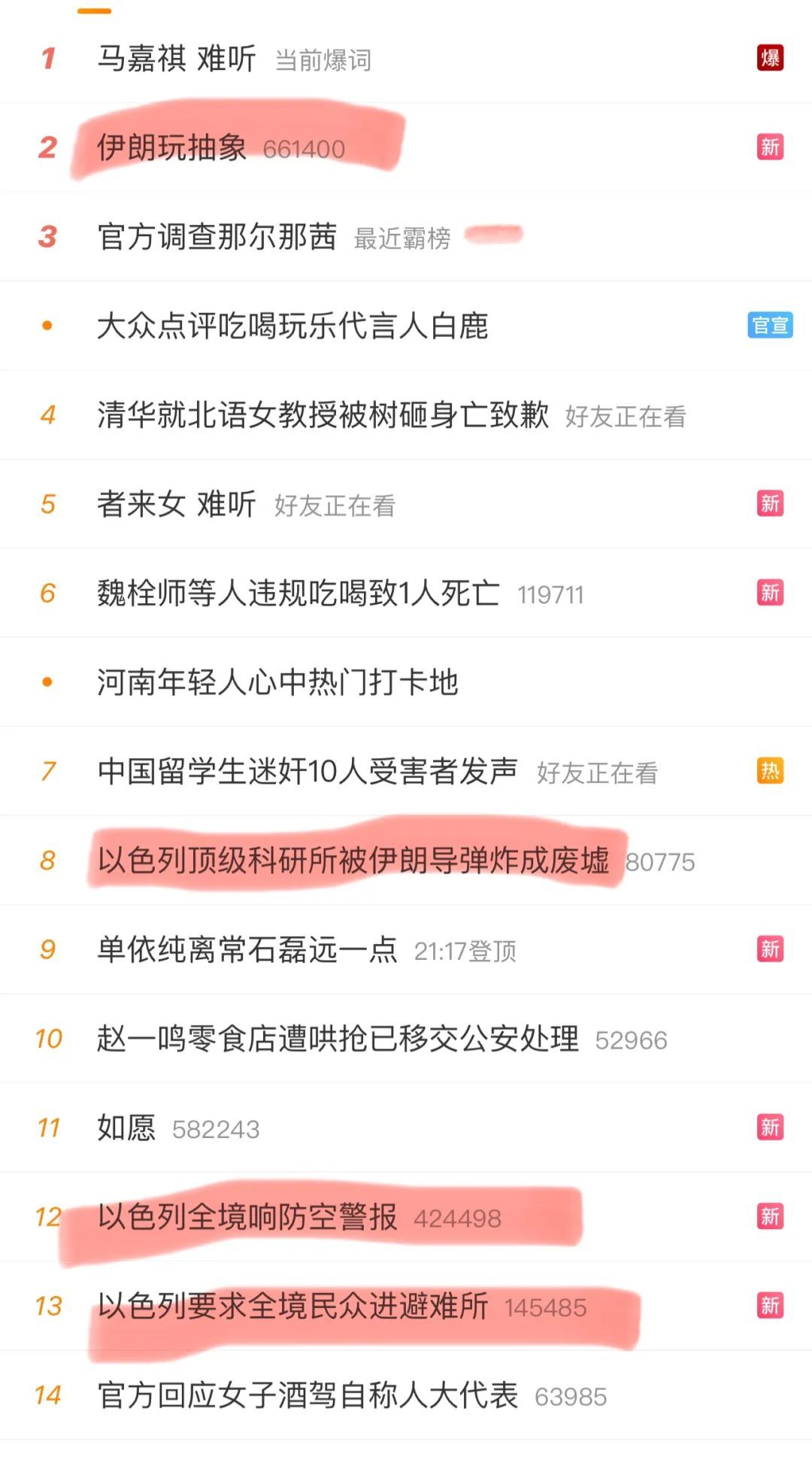The width and height of the screenshot is (812, 1463).
Task: View 中国留学生迷奸10人受害者发声 topic
Action: point(308,771)
